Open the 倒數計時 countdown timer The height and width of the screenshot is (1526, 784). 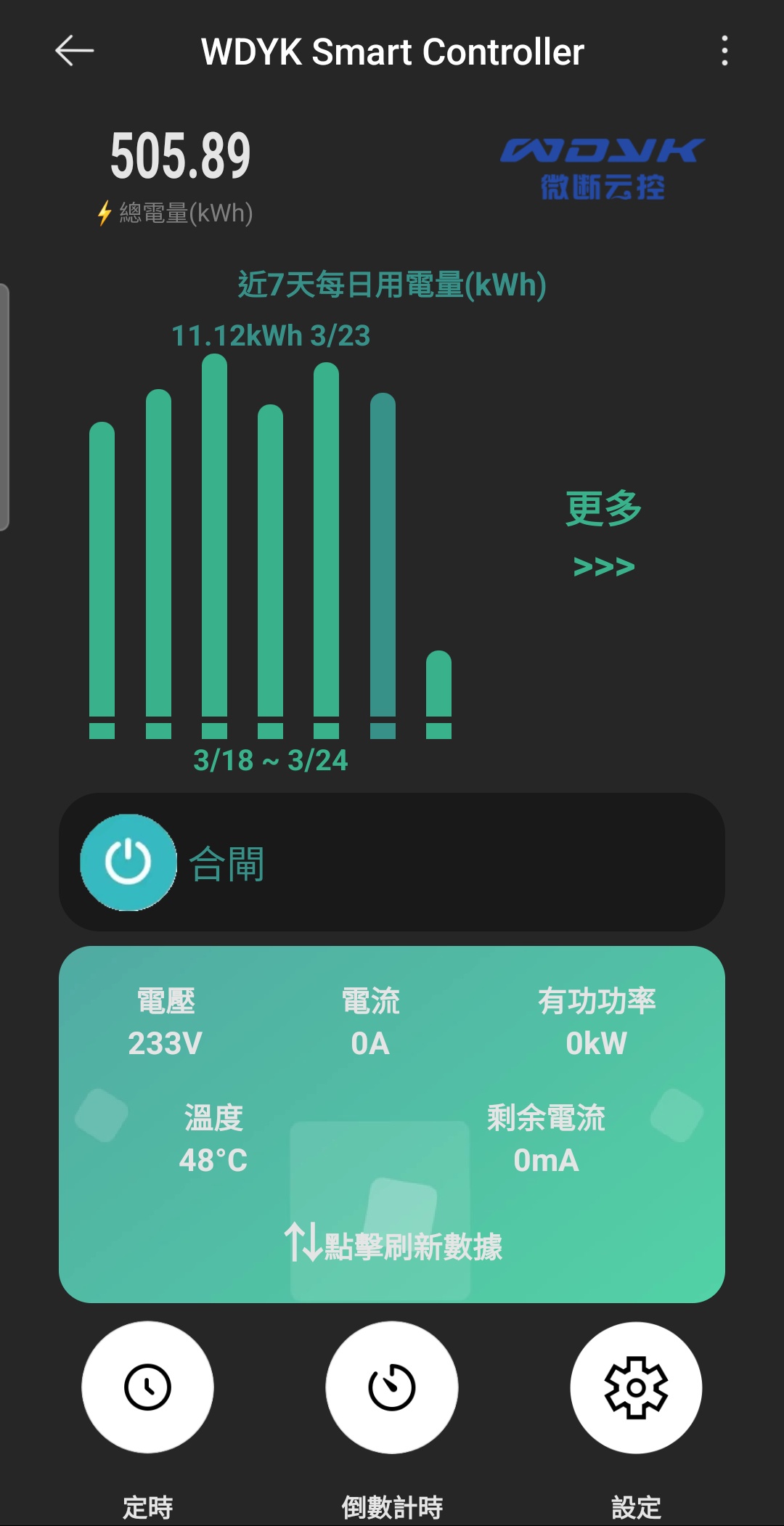point(392,1387)
